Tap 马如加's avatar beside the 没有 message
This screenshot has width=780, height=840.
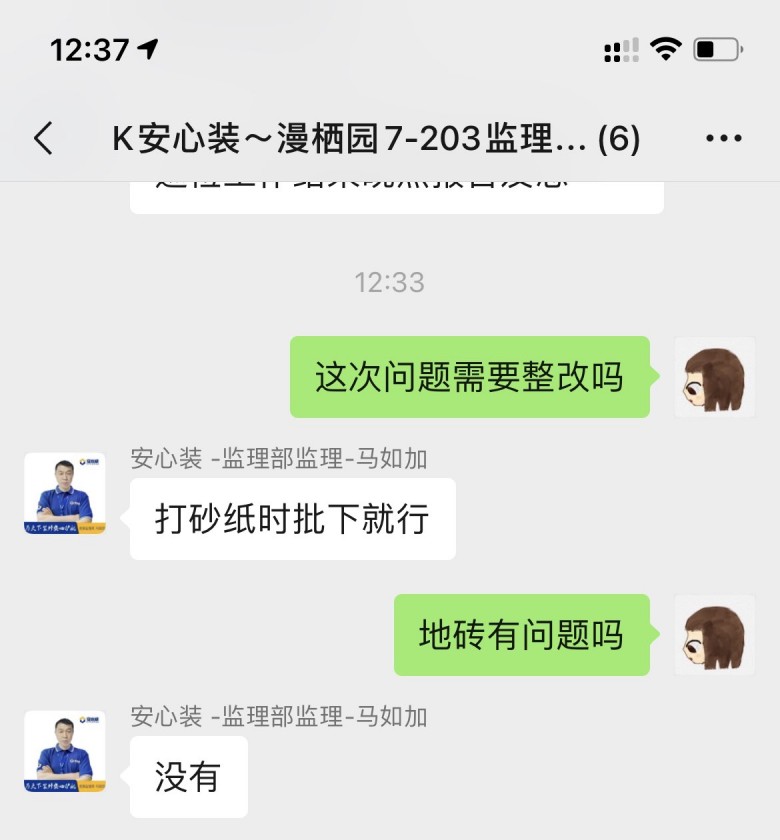(65, 751)
